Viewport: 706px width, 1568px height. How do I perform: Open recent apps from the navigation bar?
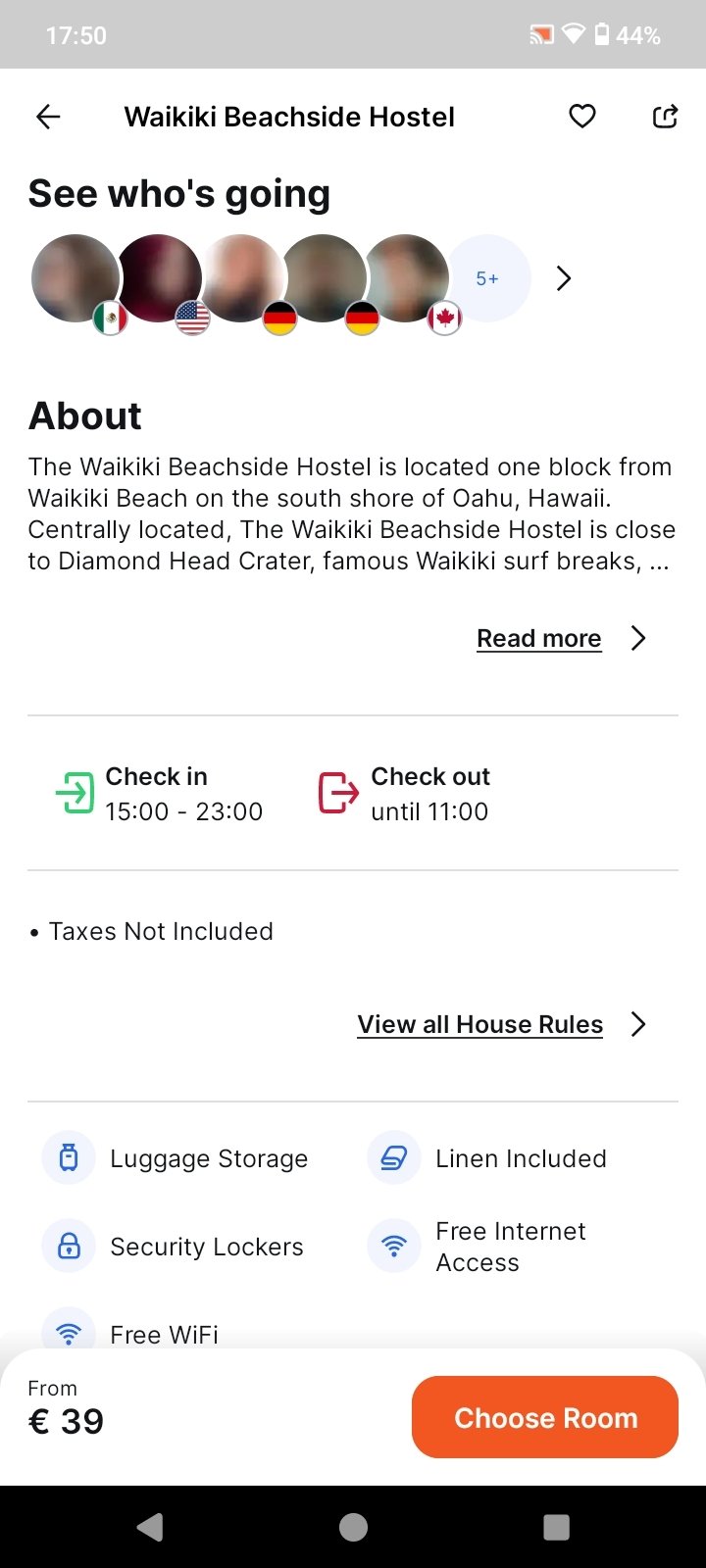pyautogui.click(x=556, y=1527)
